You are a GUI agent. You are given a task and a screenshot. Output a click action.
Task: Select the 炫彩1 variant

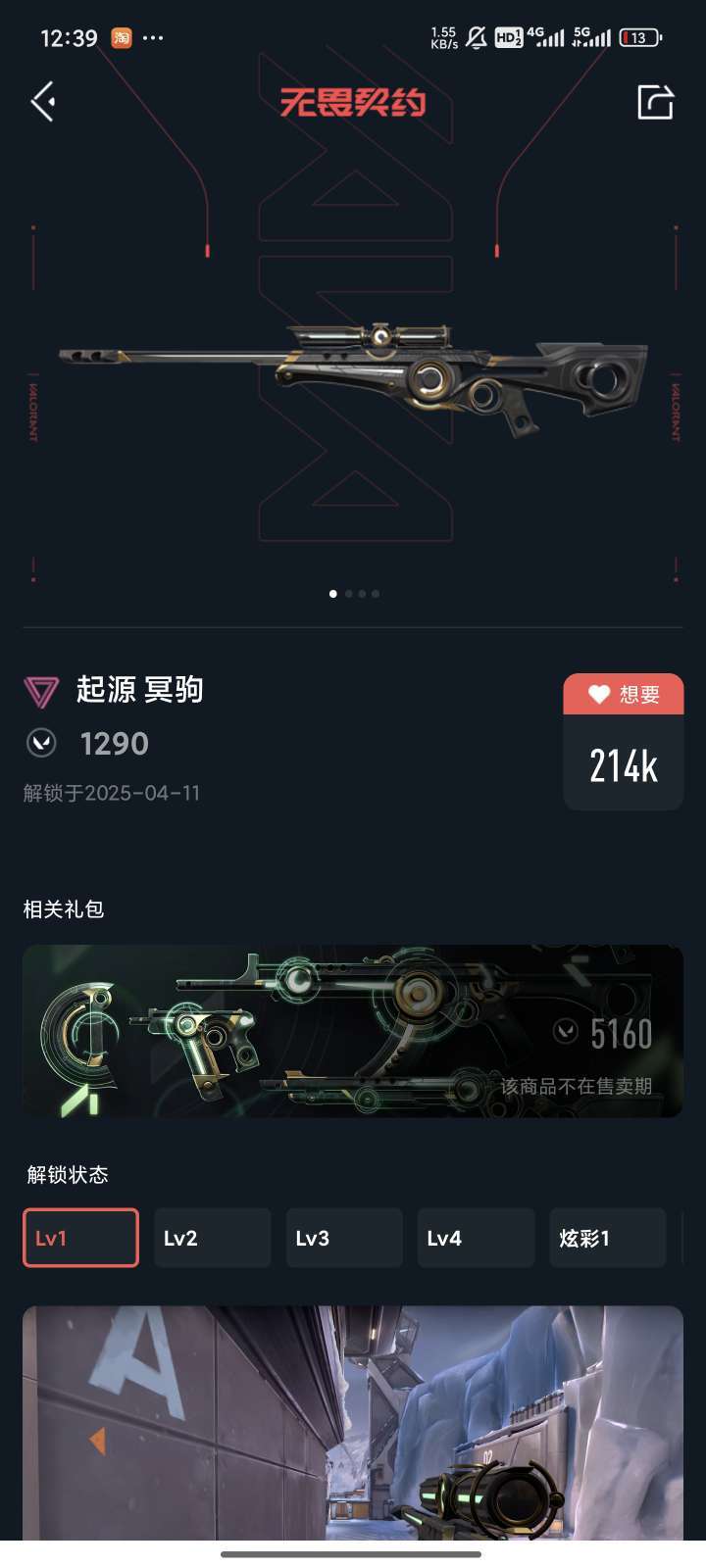608,1238
